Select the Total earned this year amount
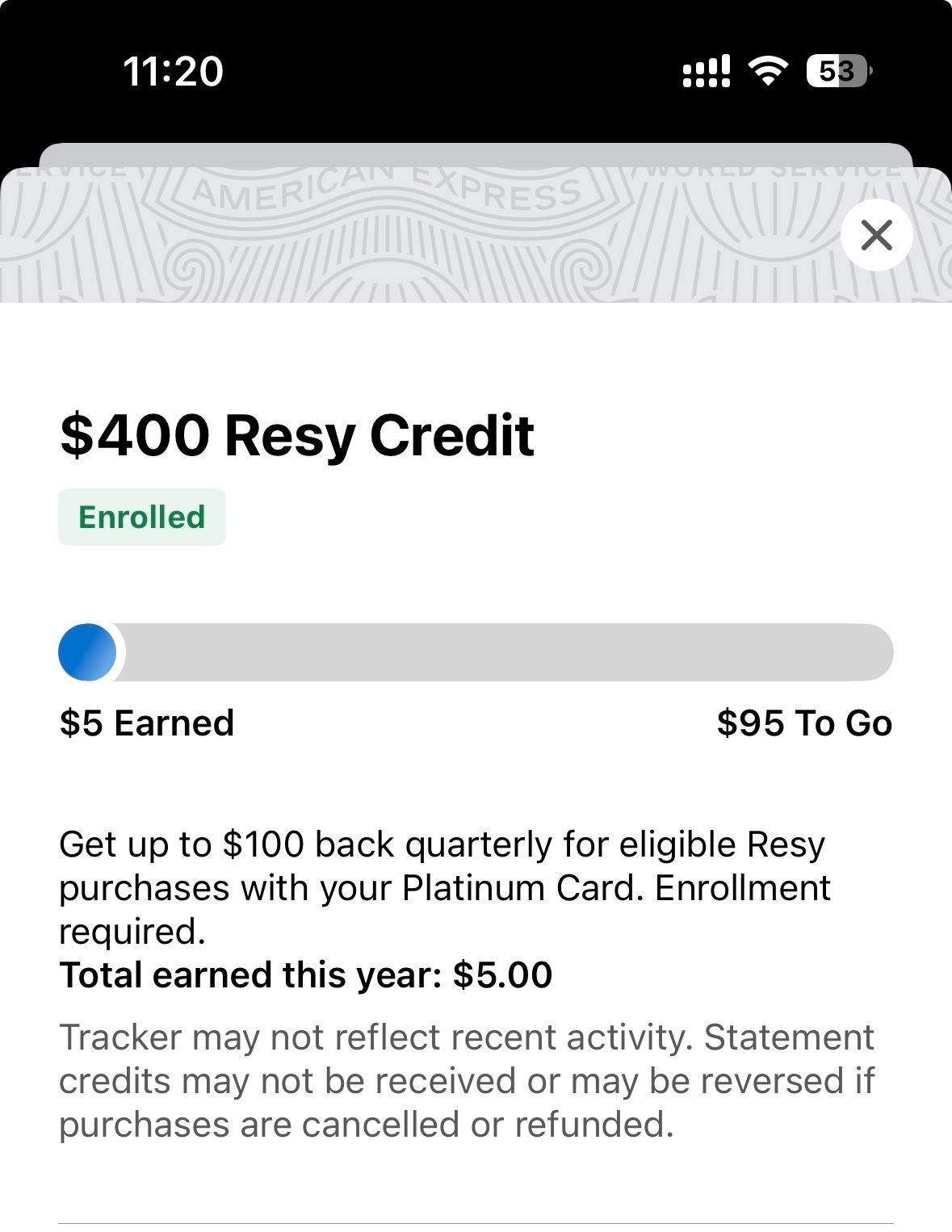 tap(305, 974)
